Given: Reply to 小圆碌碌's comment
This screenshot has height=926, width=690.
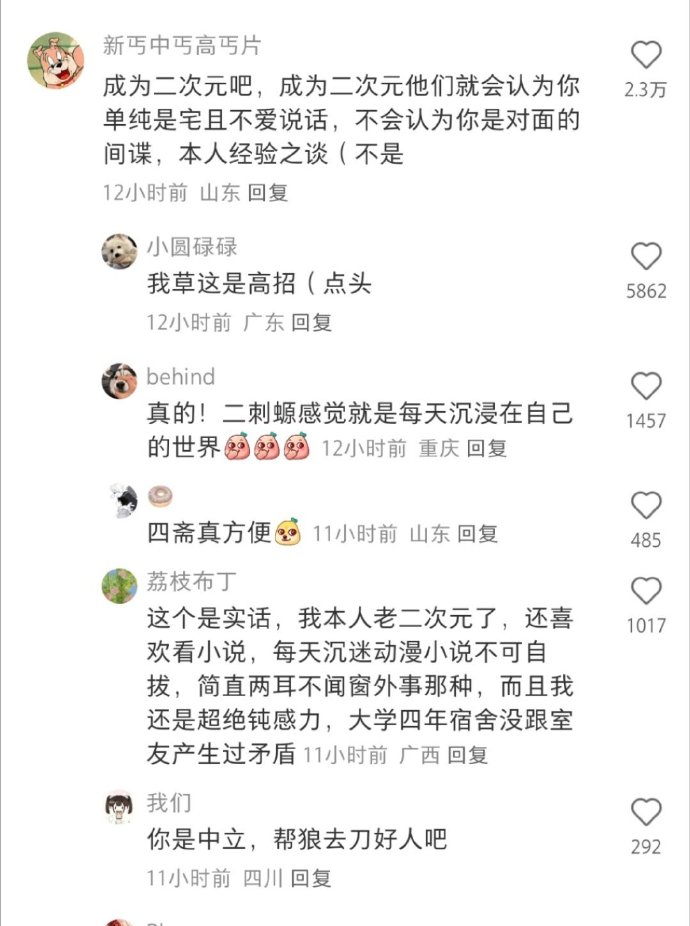Looking at the screenshot, I should tap(312, 323).
